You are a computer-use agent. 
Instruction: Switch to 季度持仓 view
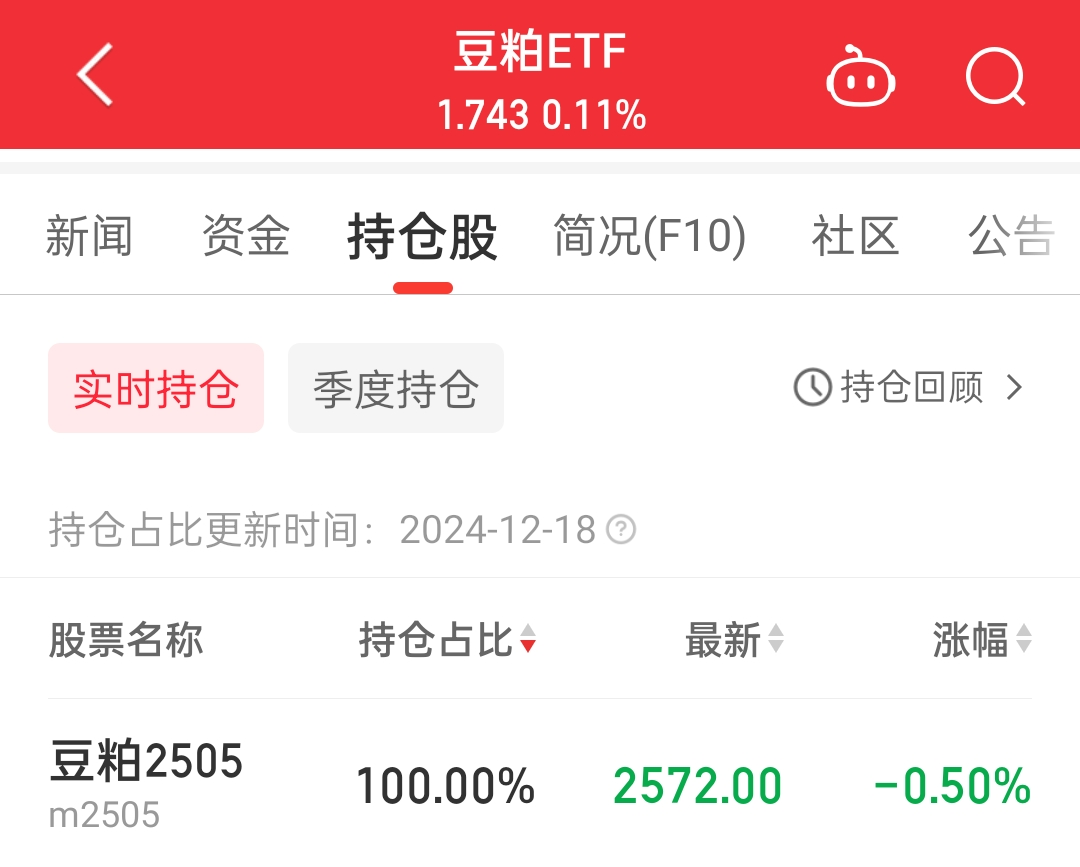[396, 388]
